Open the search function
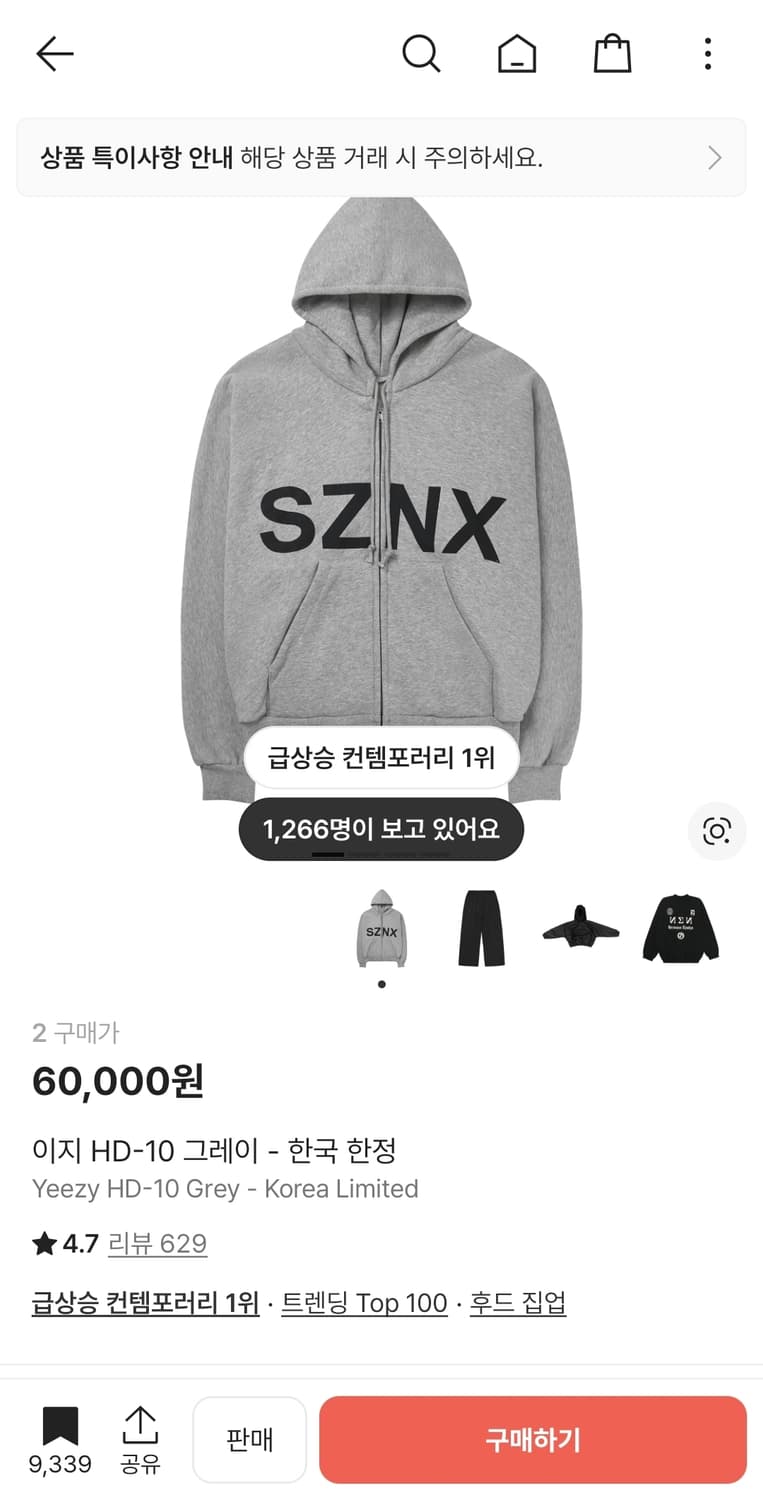The image size is (763, 1500). 421,54
